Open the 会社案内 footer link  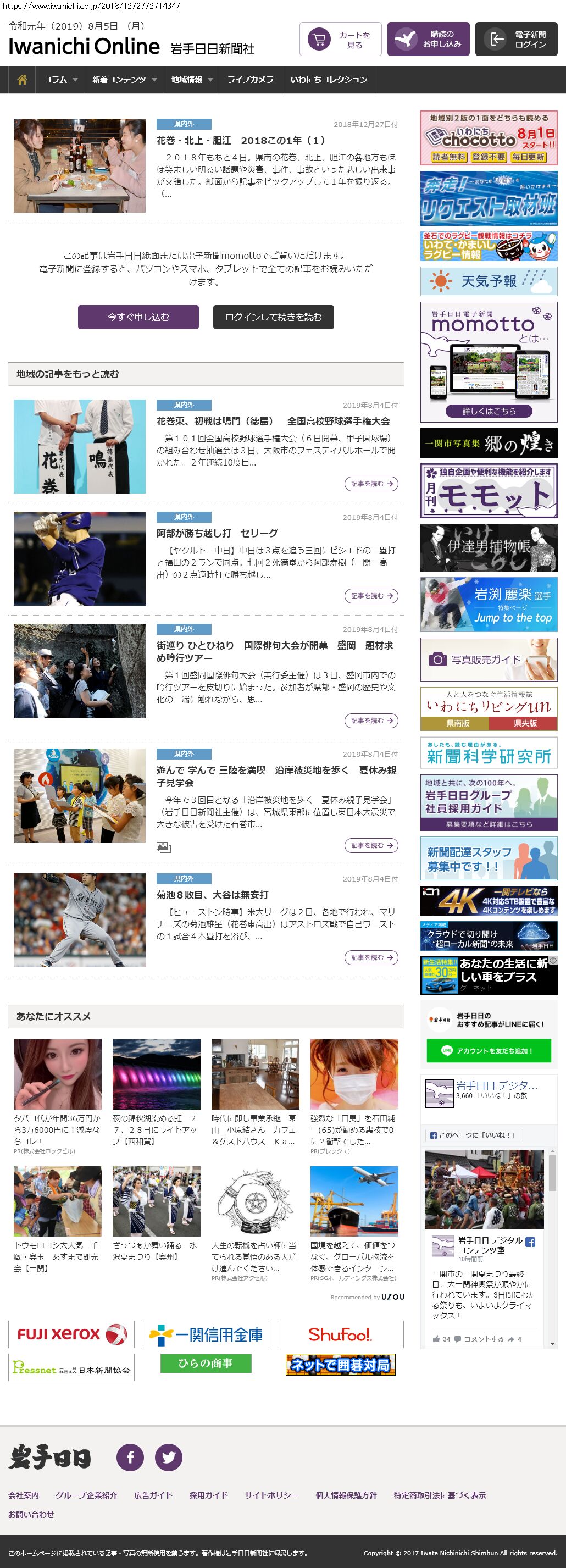pyautogui.click(x=23, y=1495)
